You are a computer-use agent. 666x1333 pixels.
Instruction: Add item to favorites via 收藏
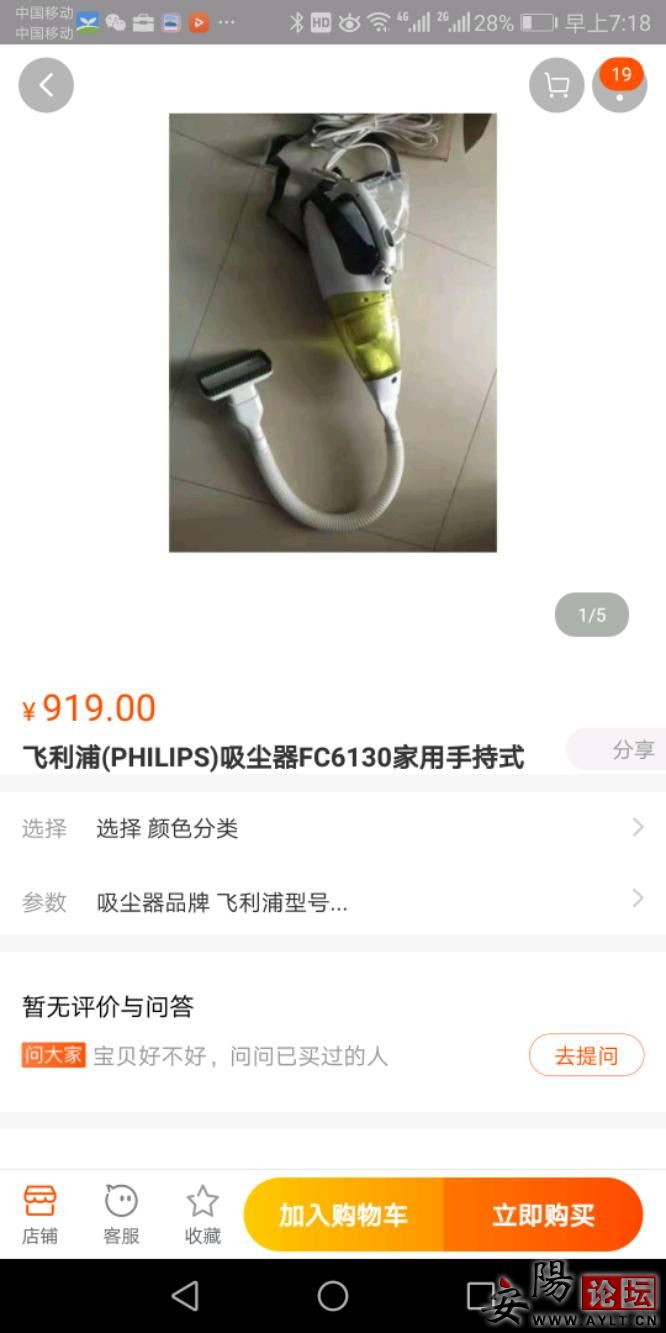point(202,1214)
